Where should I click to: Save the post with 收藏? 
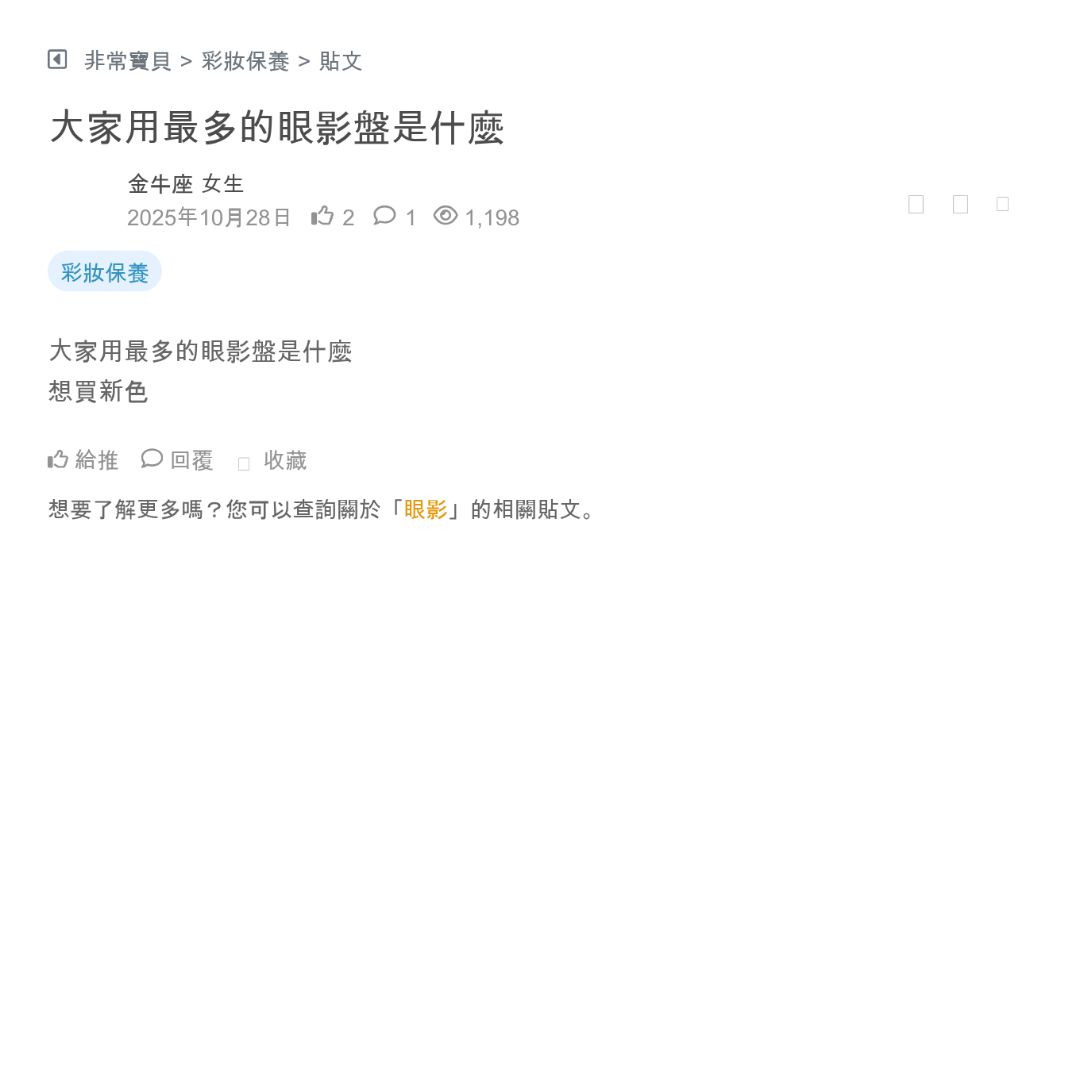[x=273, y=461]
